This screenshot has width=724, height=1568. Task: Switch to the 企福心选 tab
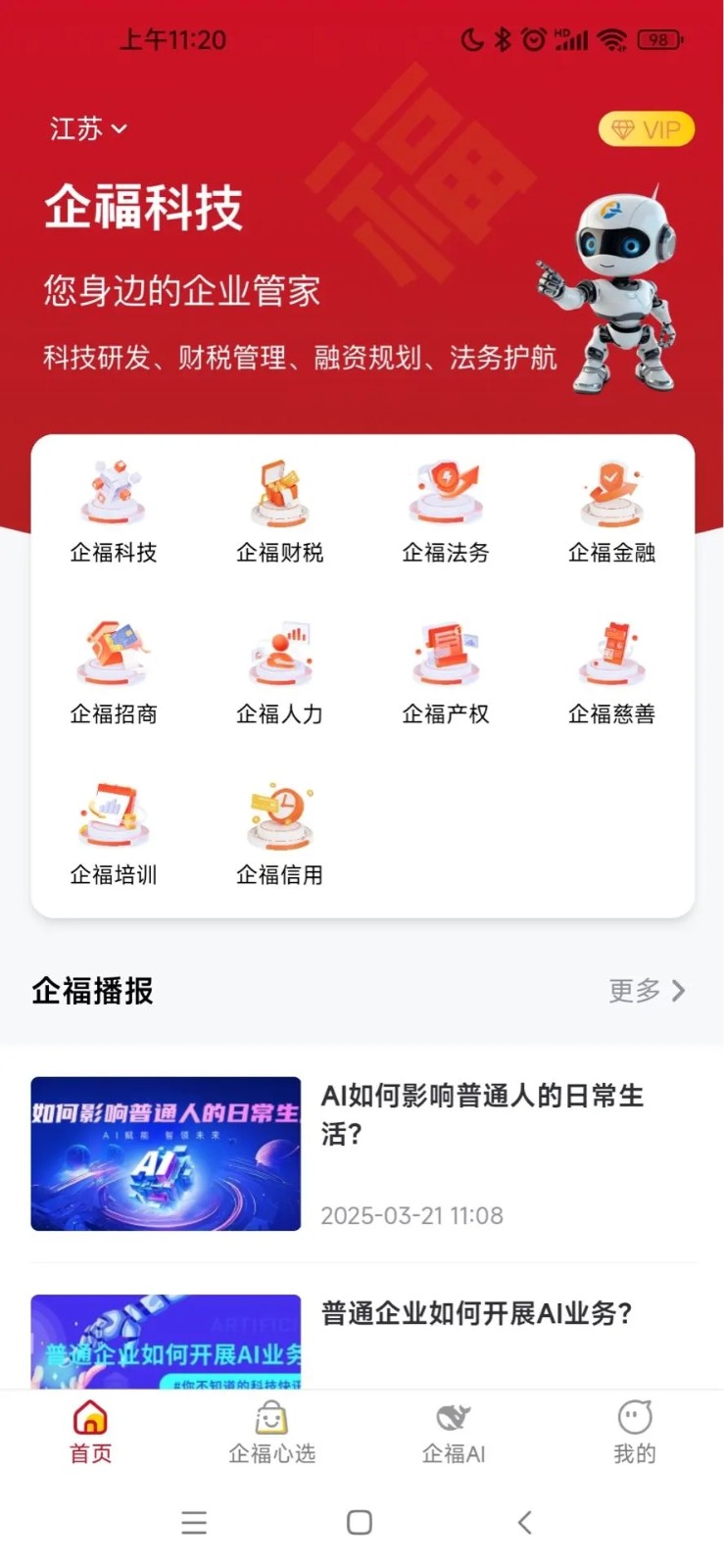pyautogui.click(x=271, y=1432)
